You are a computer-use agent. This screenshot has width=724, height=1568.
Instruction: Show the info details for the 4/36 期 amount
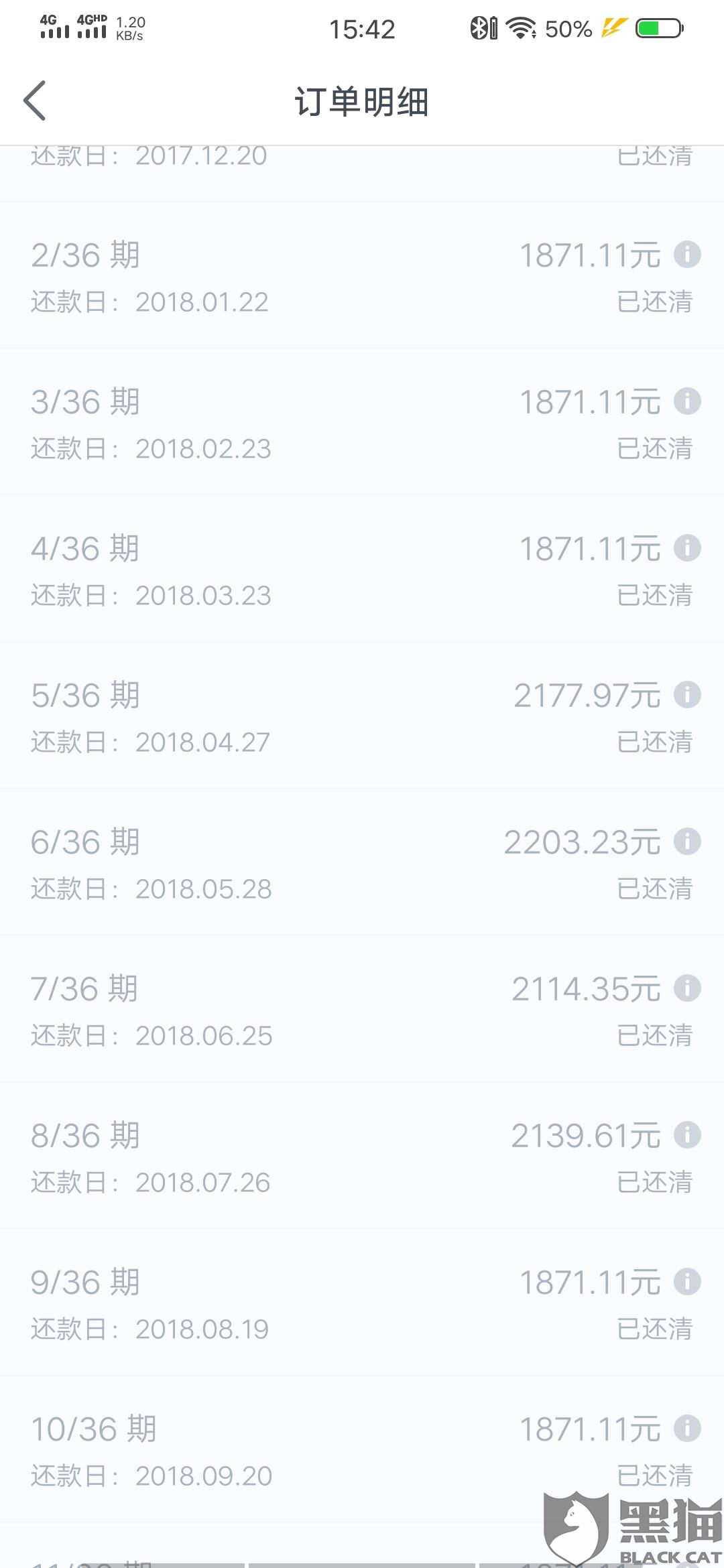point(687,548)
